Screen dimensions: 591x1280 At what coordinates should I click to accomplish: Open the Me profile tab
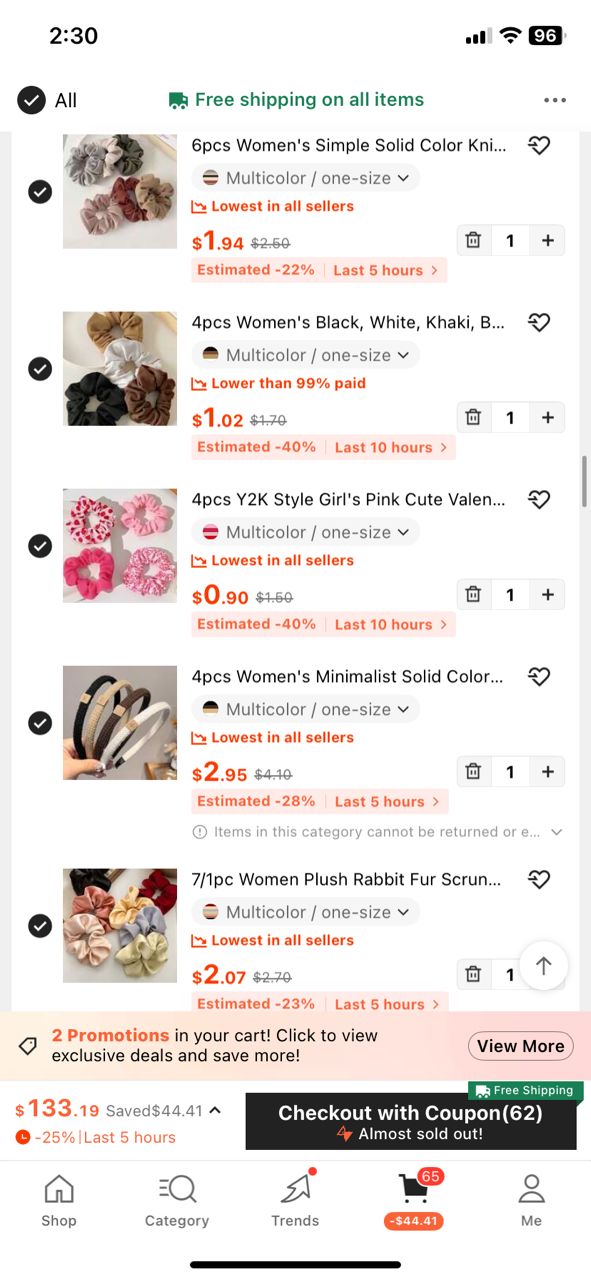[531, 1201]
